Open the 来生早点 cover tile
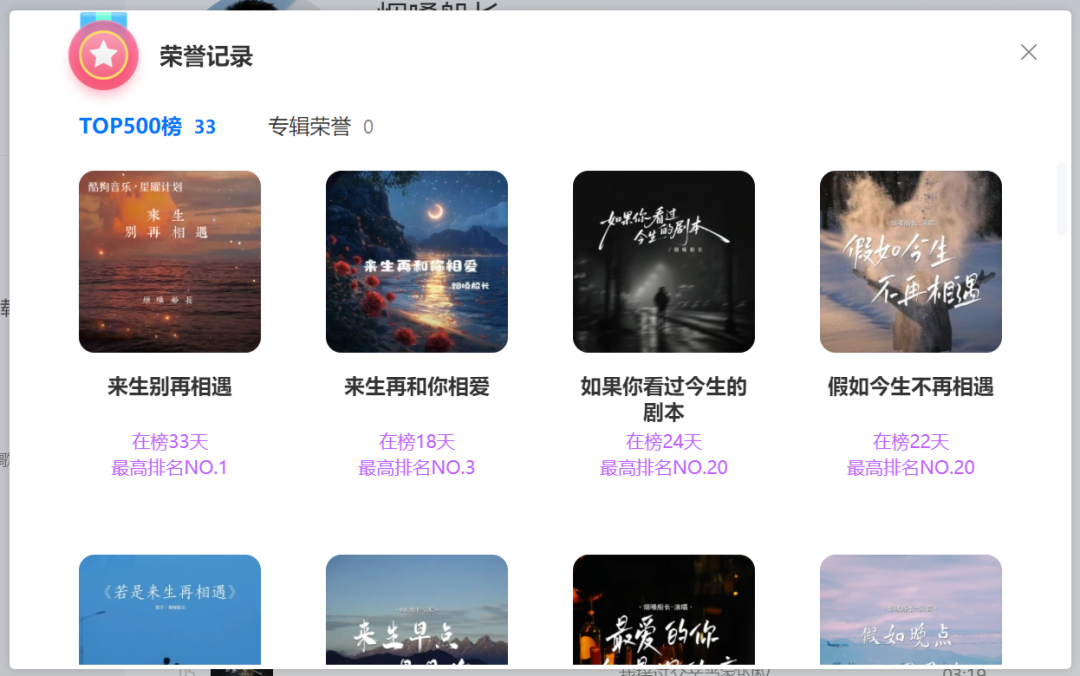The height and width of the screenshot is (676, 1080). [x=417, y=610]
